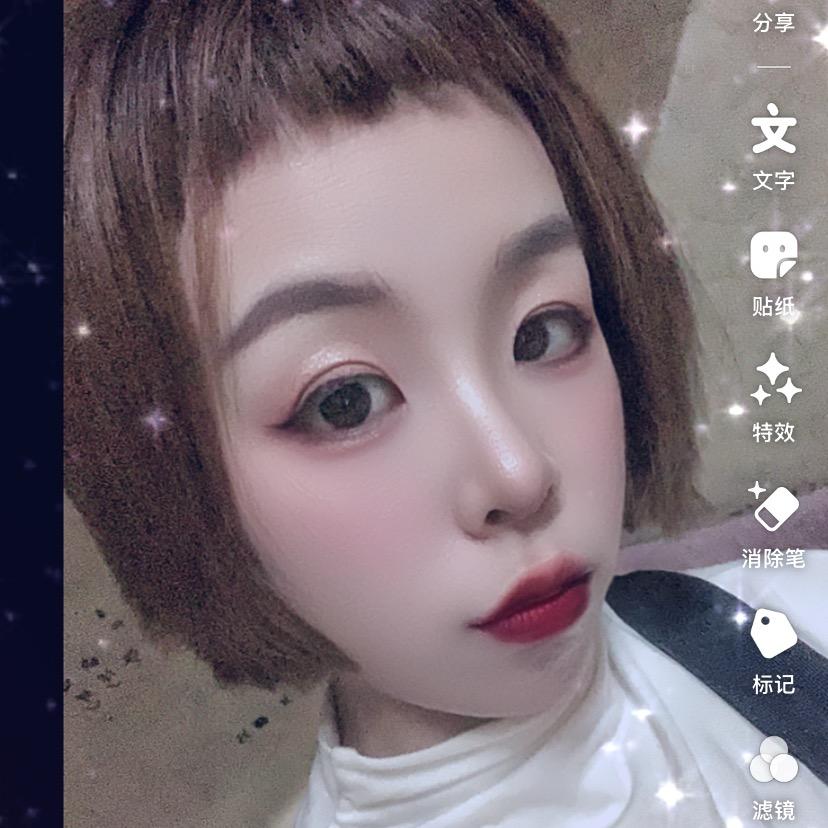Tap the 分享 share option
Image resolution: width=828 pixels, height=828 pixels.
[773, 22]
